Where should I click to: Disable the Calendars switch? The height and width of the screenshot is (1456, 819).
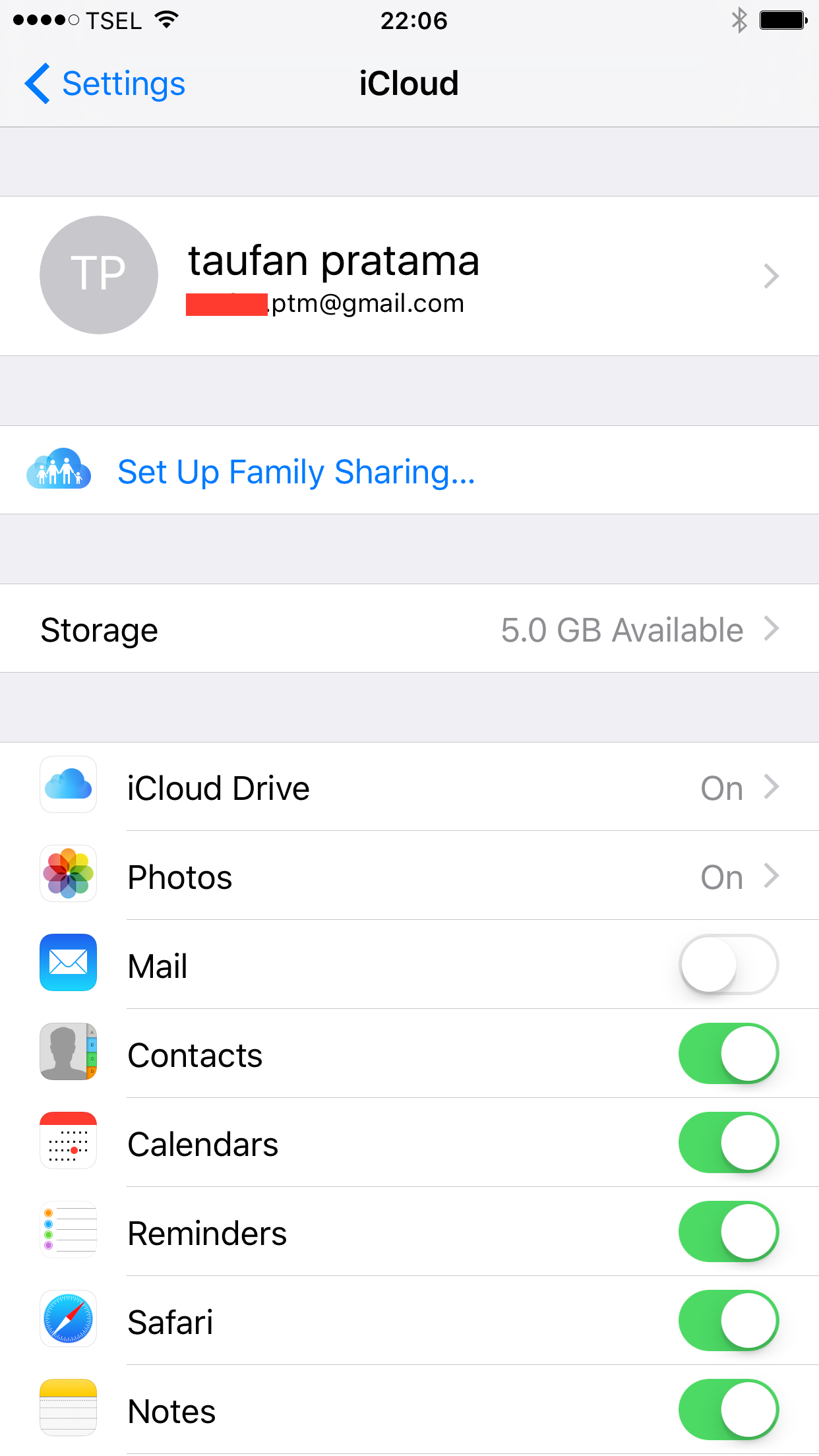(728, 1143)
